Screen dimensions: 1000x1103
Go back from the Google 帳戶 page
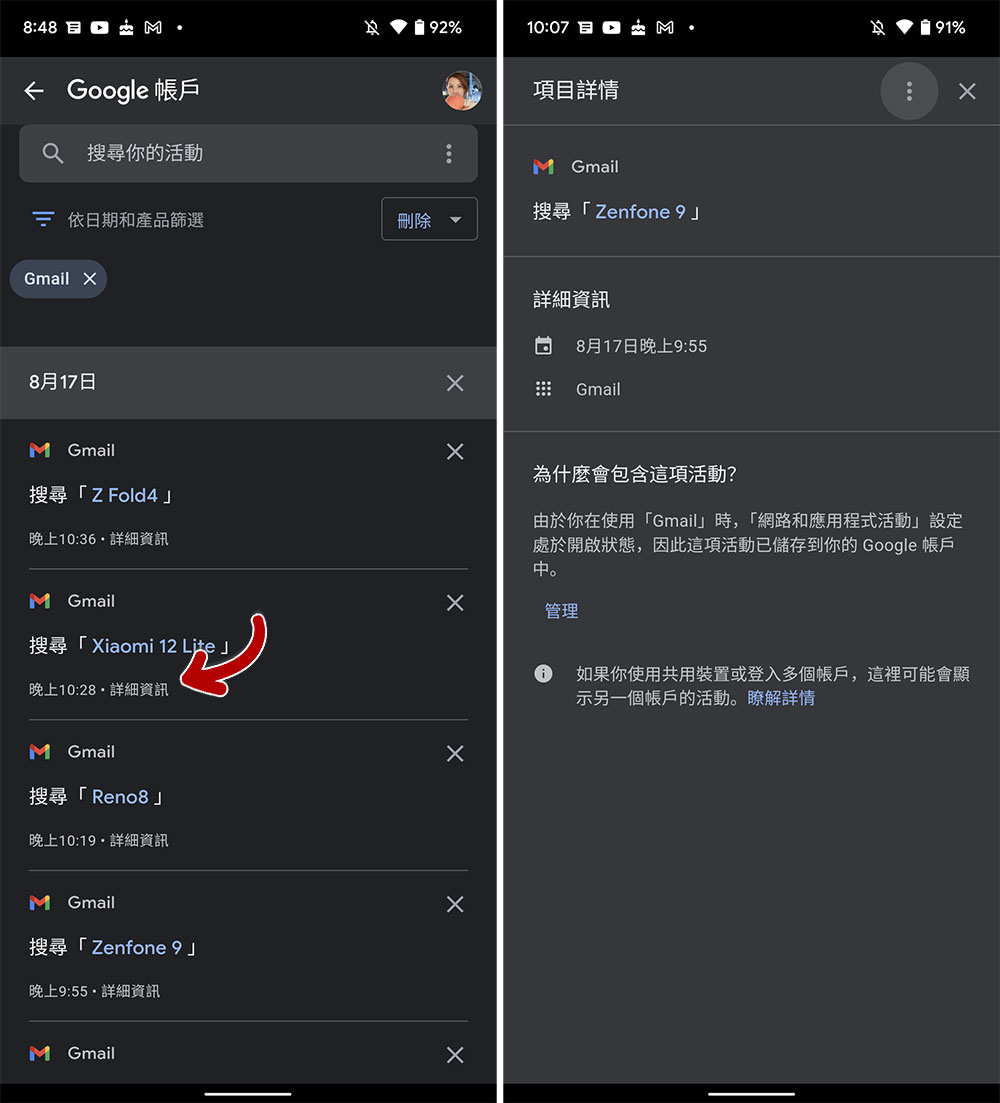34,91
